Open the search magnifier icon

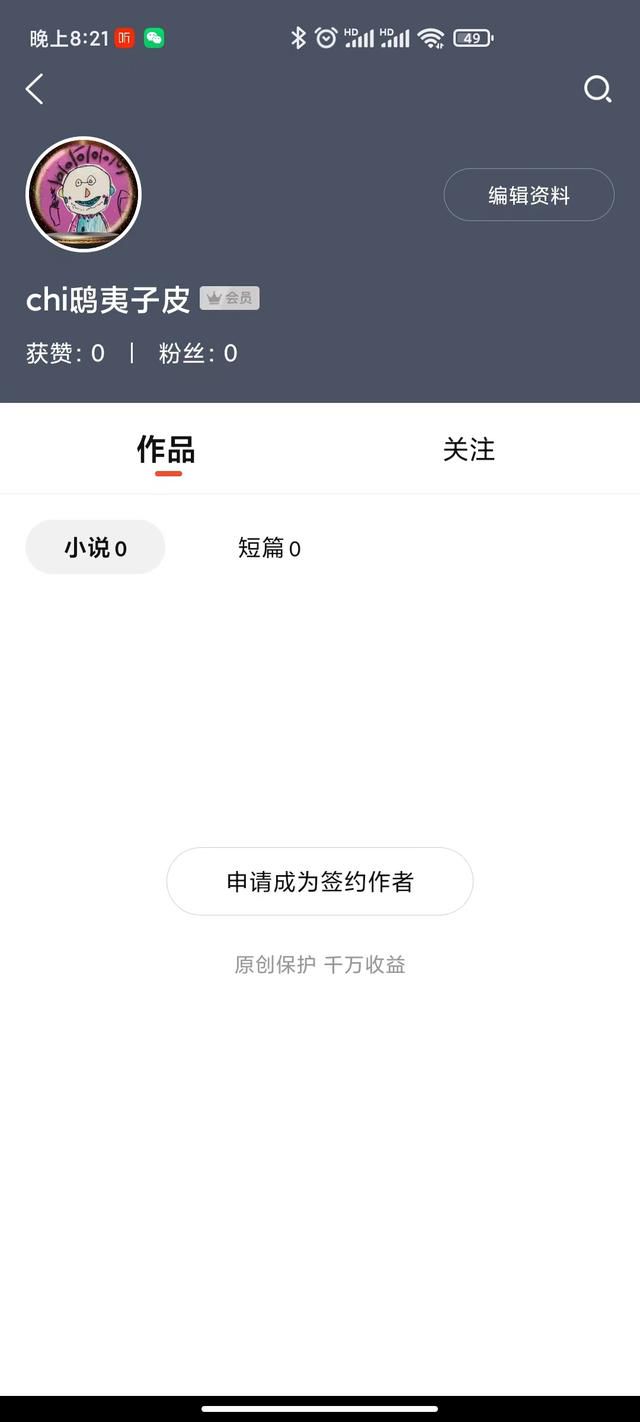coord(597,90)
